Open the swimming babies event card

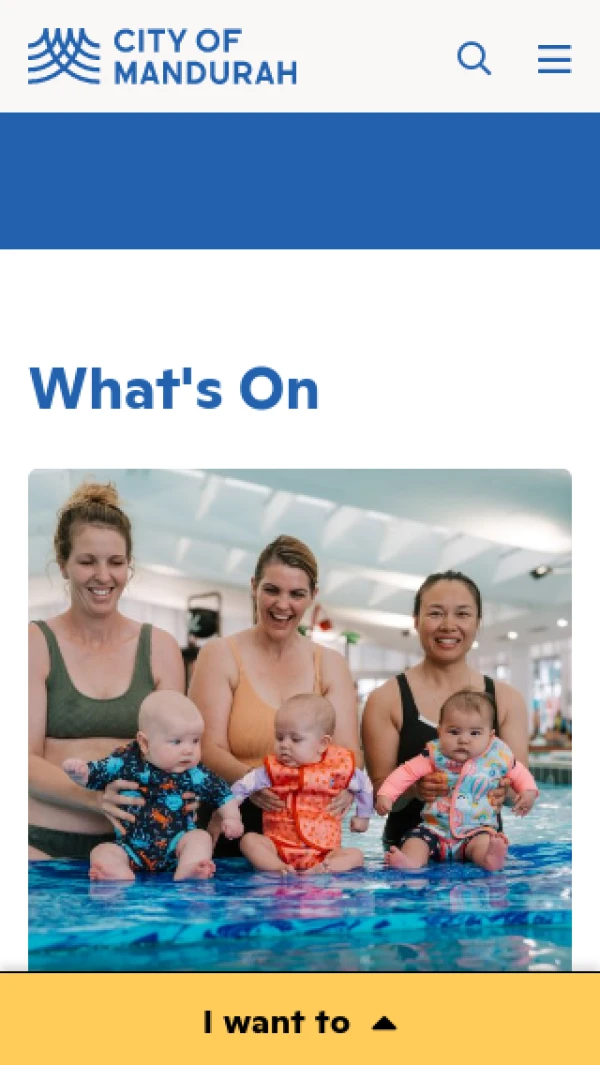click(x=300, y=720)
